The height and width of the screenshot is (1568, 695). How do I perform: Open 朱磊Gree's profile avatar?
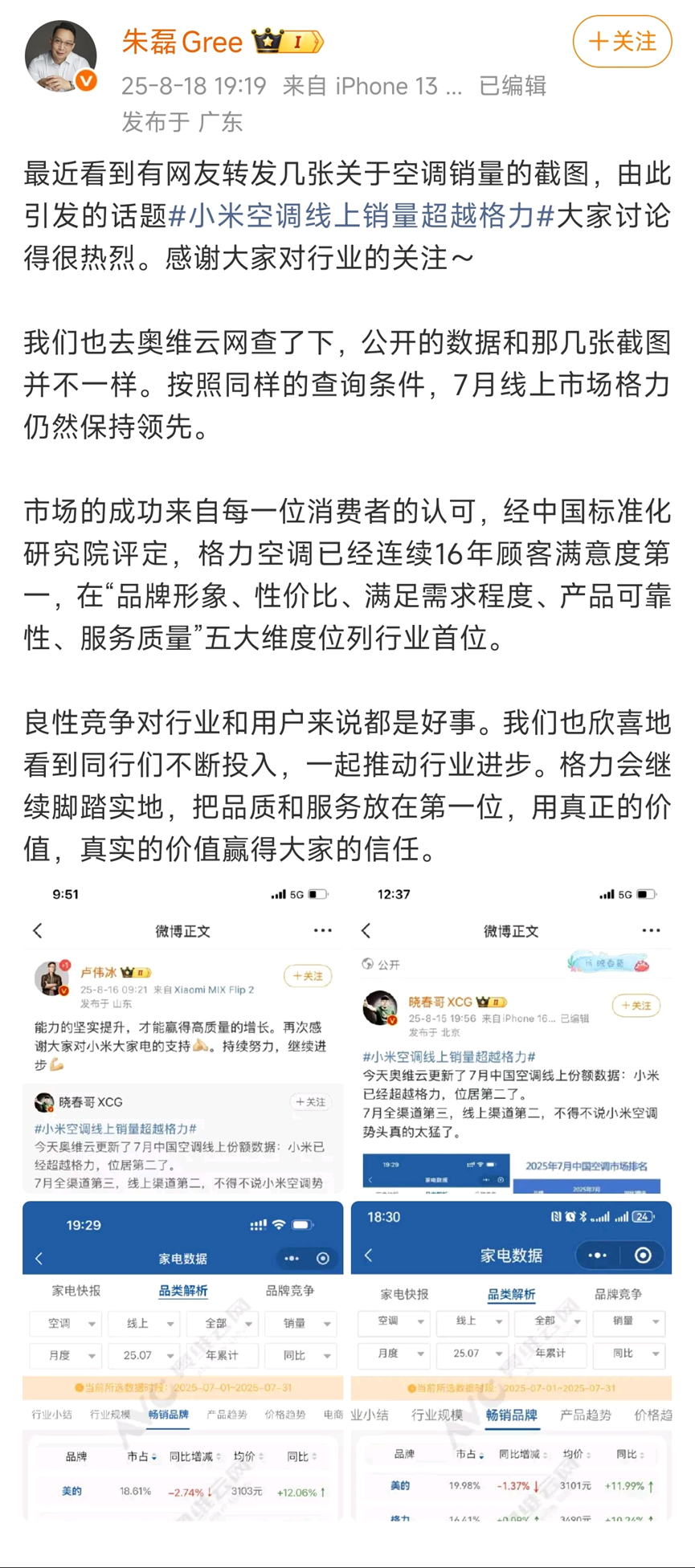coord(61,56)
